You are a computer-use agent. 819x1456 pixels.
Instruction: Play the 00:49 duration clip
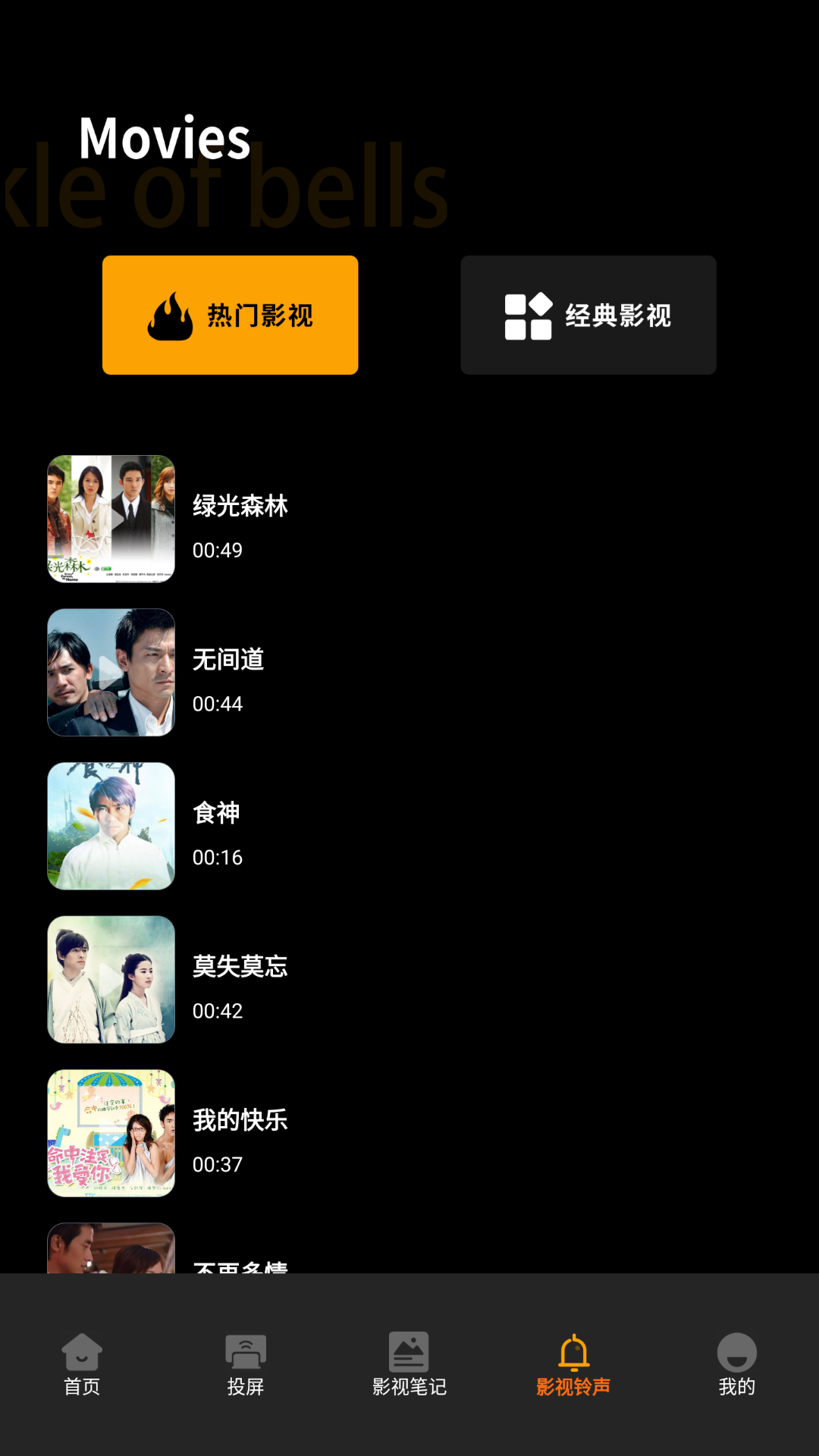pyautogui.click(x=217, y=551)
